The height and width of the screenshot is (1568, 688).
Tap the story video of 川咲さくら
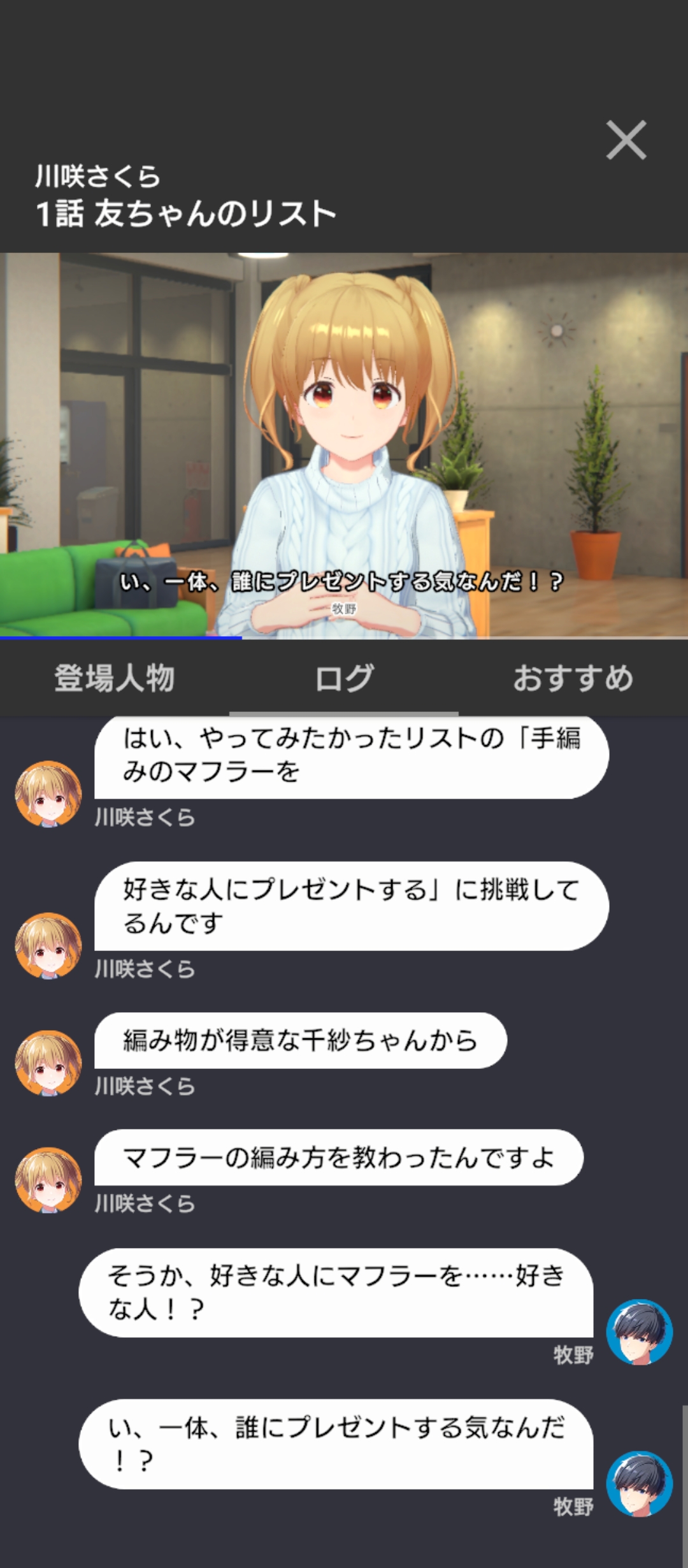coord(344,446)
